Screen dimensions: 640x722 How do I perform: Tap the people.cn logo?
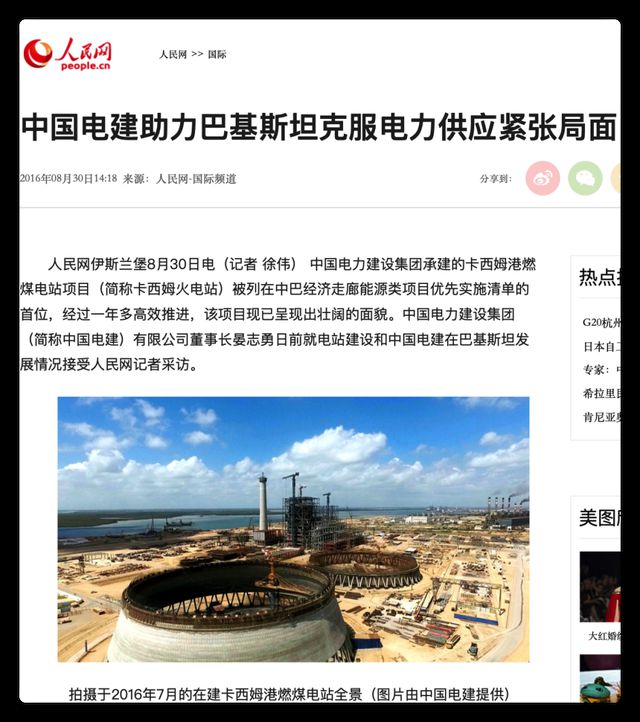pos(68,54)
